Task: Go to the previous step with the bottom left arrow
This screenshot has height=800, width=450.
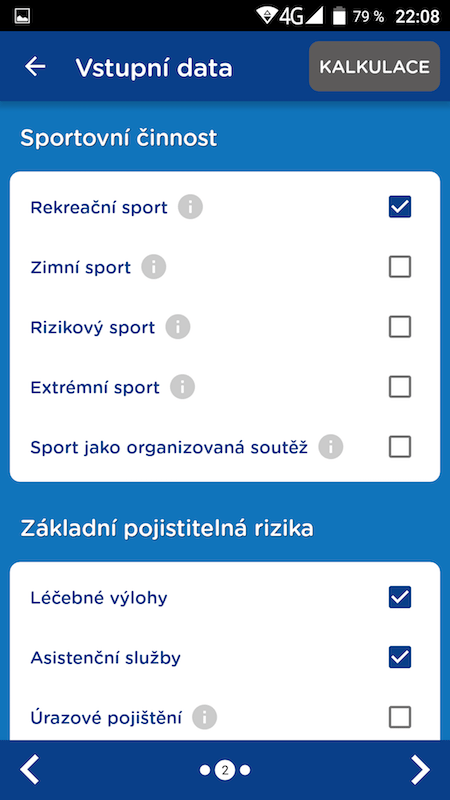Action: pos(30,769)
